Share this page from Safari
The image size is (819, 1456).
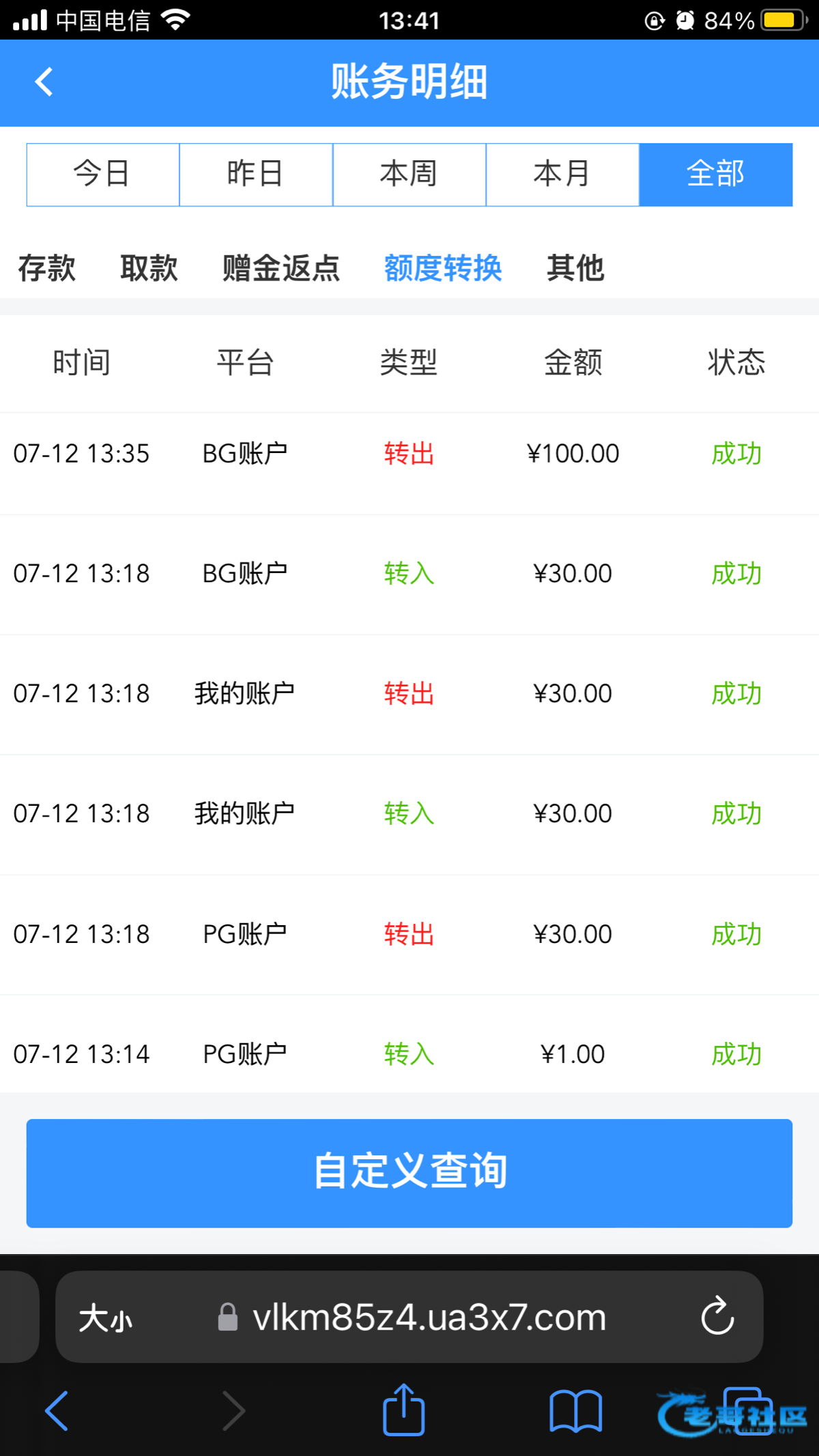[x=403, y=1409]
